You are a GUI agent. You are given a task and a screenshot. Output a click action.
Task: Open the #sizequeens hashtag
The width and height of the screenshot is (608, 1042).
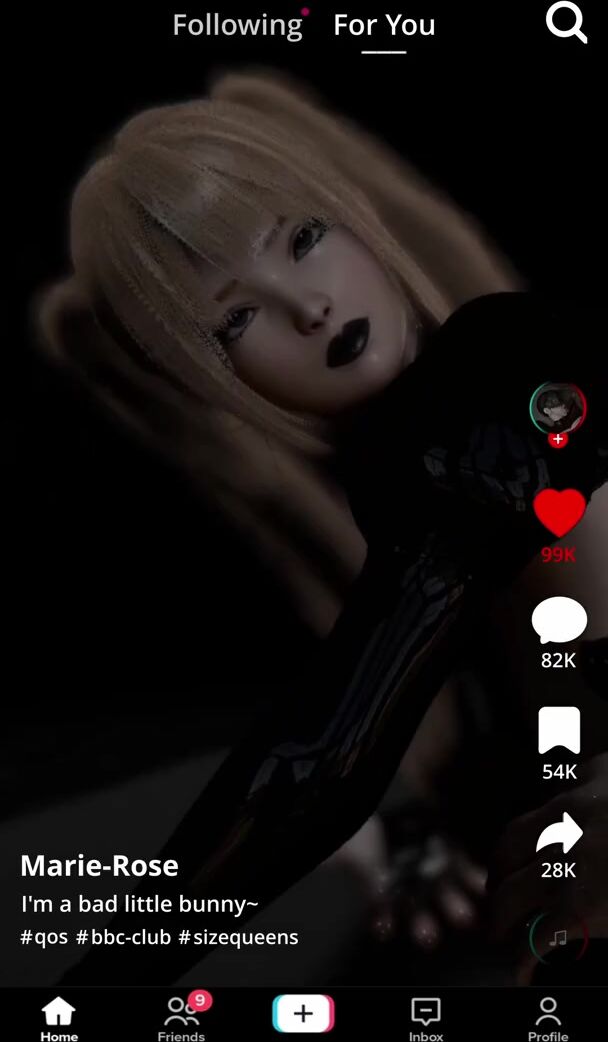pos(238,937)
